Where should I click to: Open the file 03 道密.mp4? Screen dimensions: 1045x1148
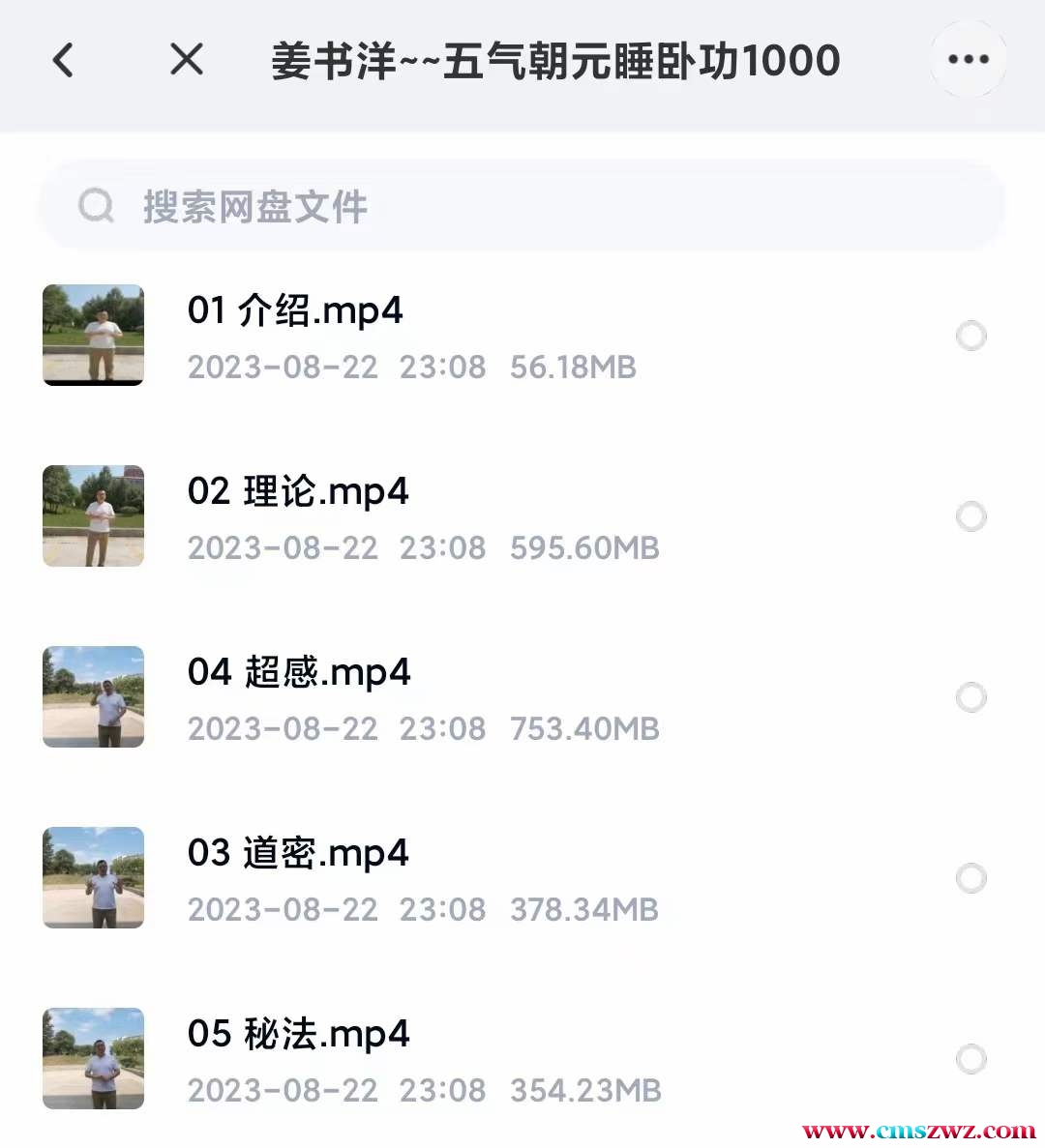point(298,853)
